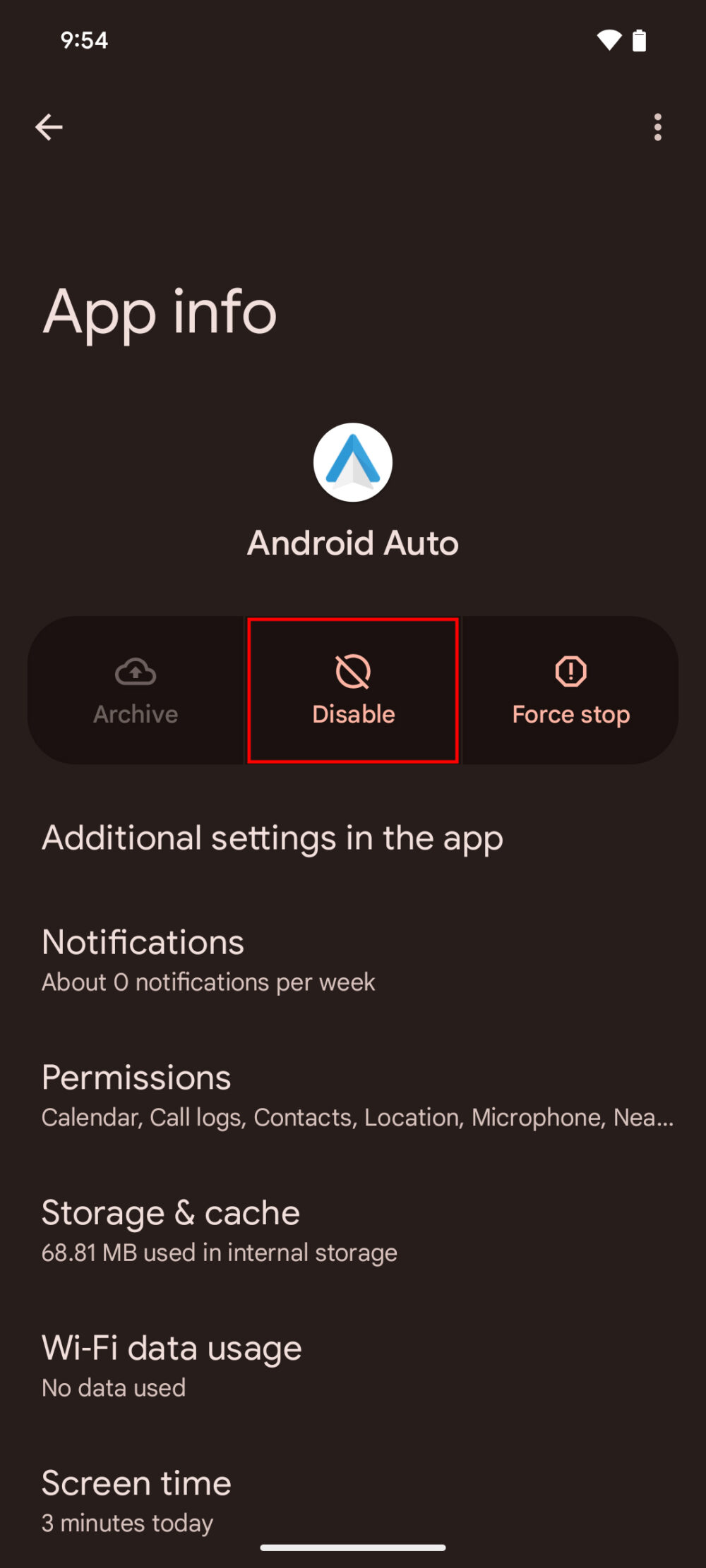Tap Additional settings in the app
This screenshot has width=706, height=1568.
click(x=272, y=838)
